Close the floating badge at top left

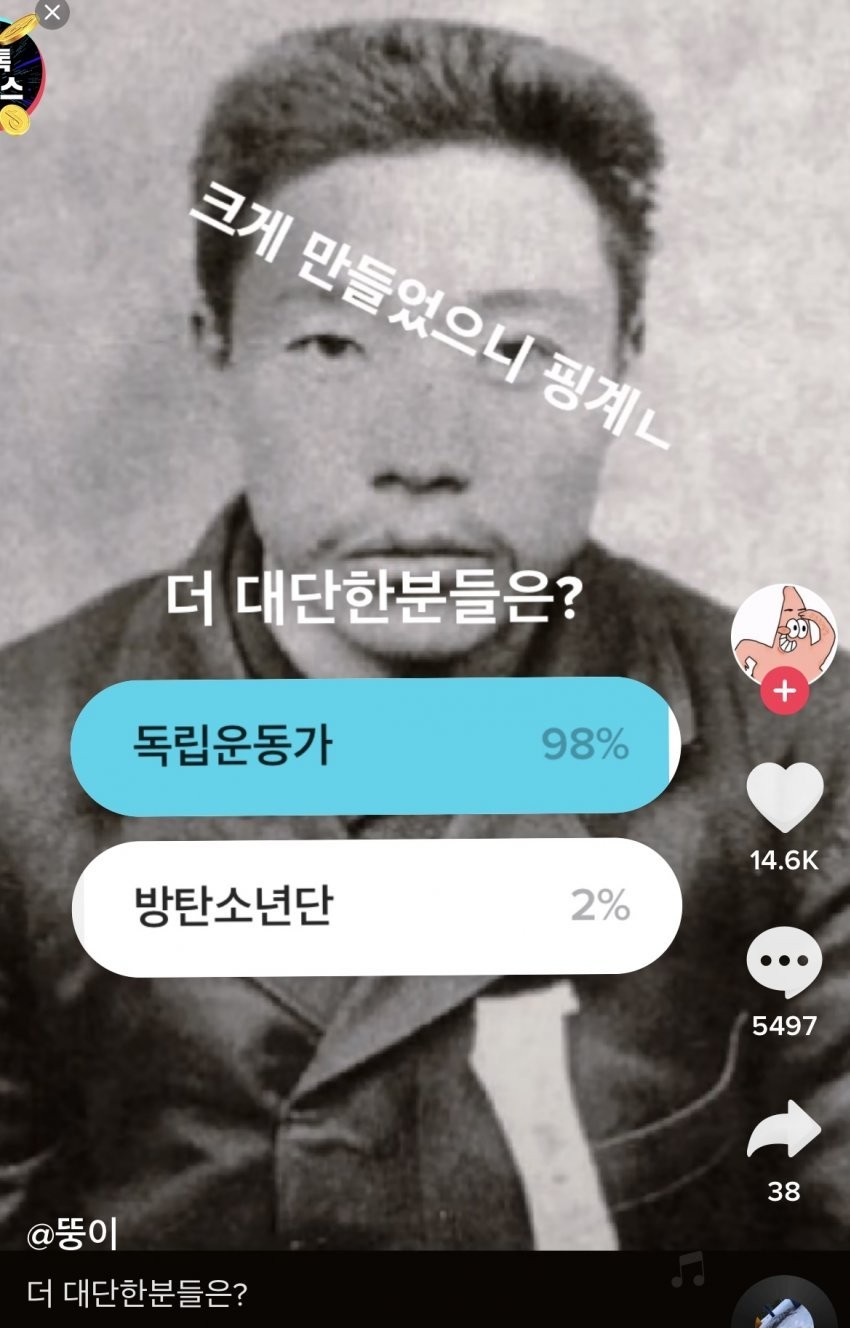[x=52, y=12]
